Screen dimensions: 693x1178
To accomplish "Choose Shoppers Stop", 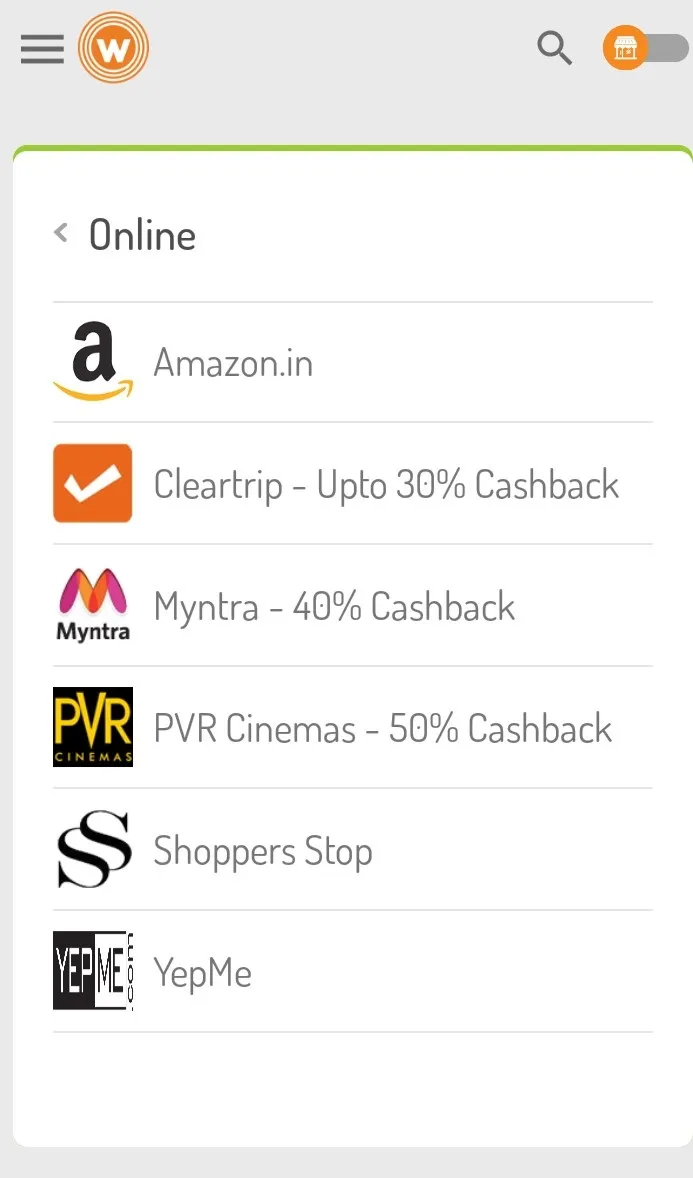I will click(x=353, y=850).
